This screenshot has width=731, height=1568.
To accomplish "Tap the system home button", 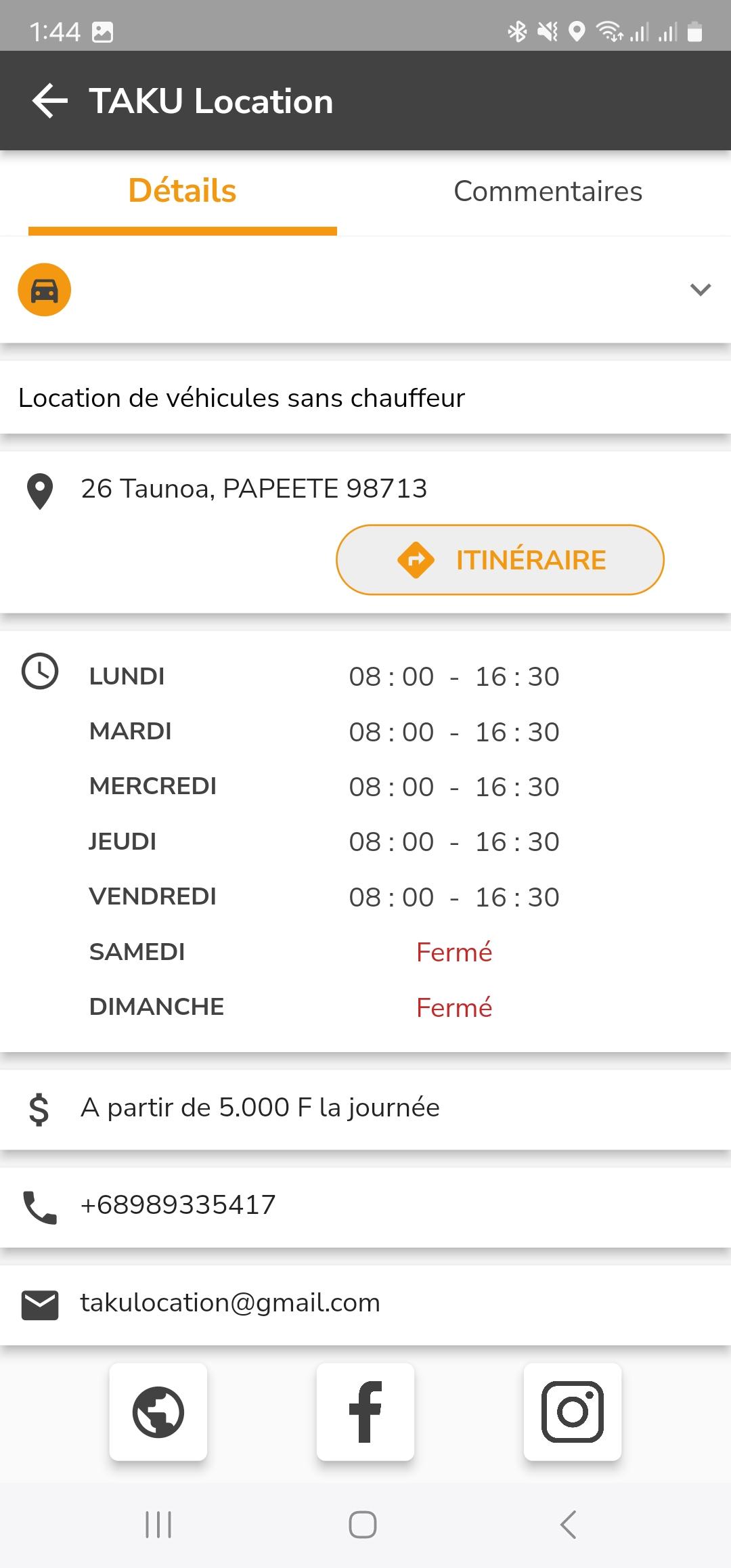I will [x=363, y=1525].
